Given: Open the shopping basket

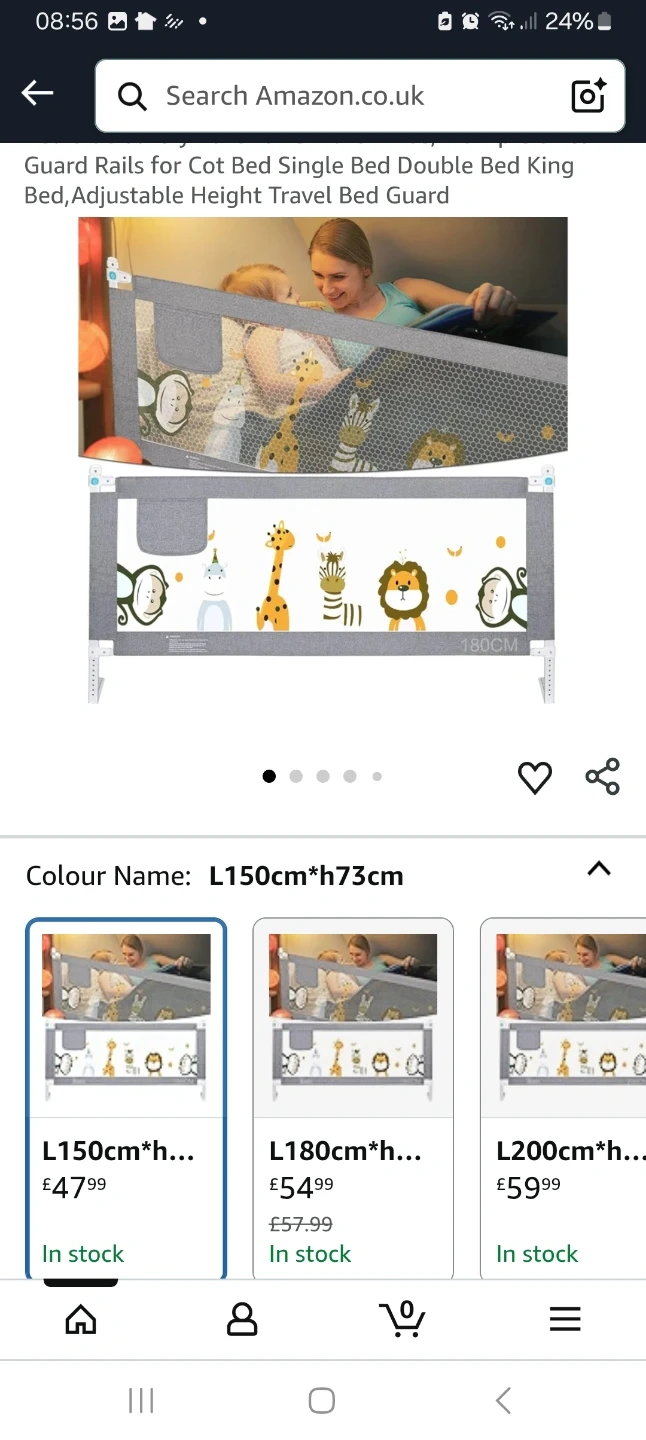Looking at the screenshot, I should pyautogui.click(x=403, y=1318).
